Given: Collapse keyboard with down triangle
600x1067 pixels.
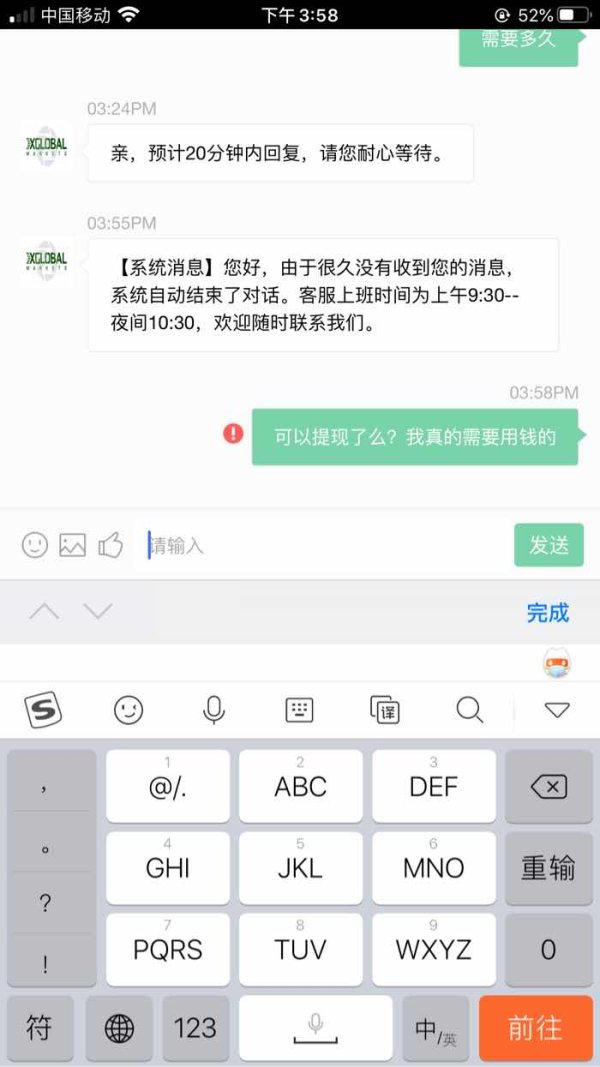Looking at the screenshot, I should coord(557,710).
